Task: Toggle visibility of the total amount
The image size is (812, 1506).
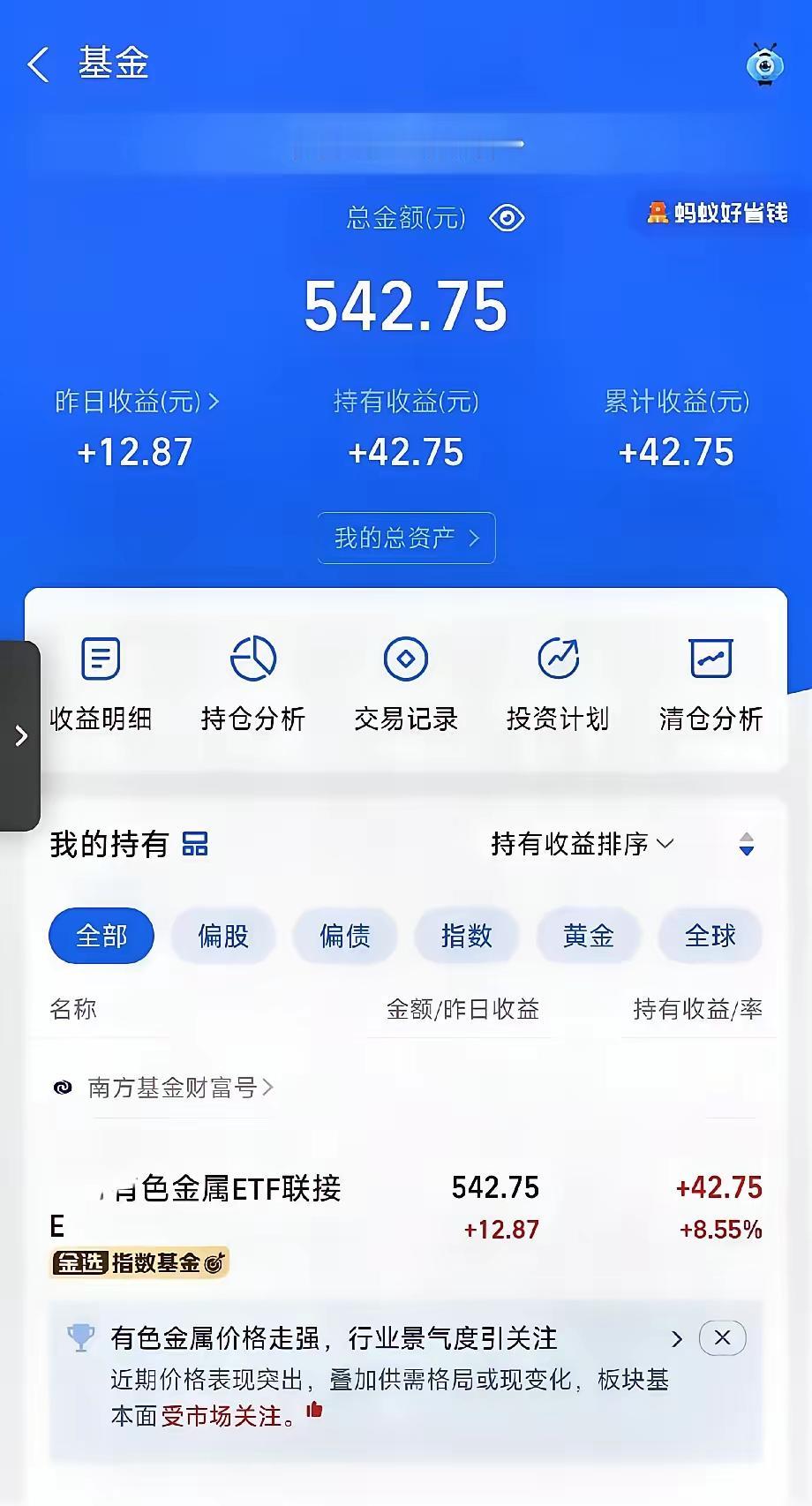Action: tap(506, 217)
